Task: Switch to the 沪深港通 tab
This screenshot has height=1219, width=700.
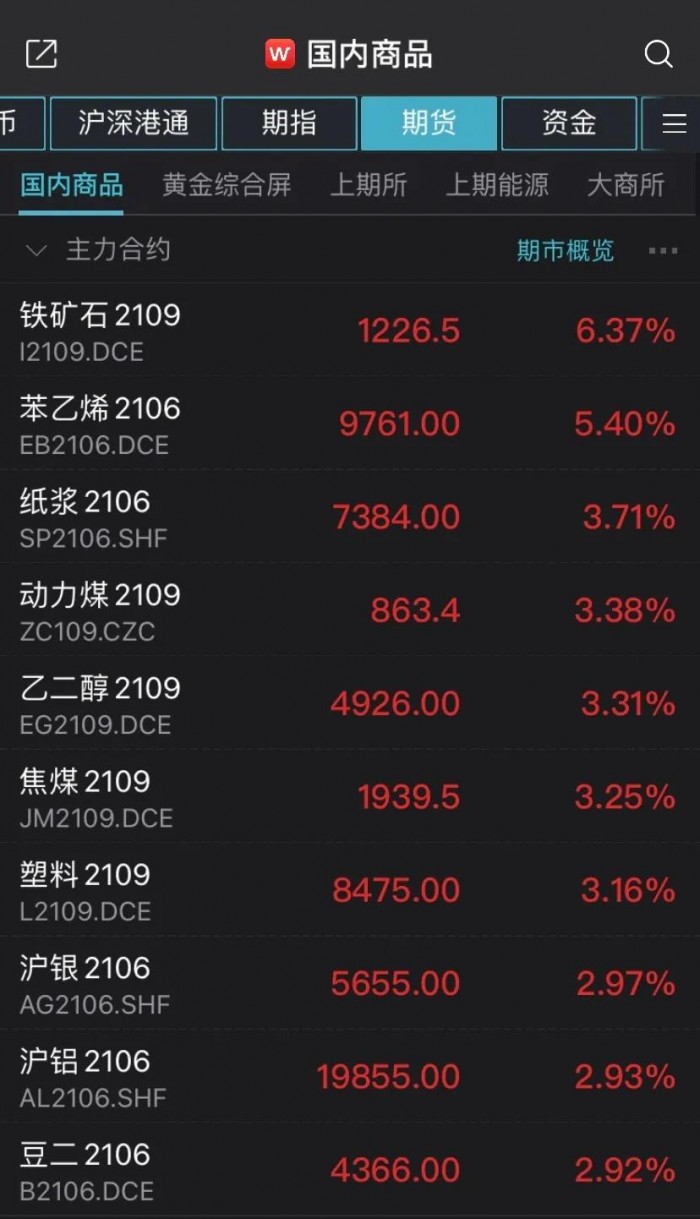Action: [133, 123]
